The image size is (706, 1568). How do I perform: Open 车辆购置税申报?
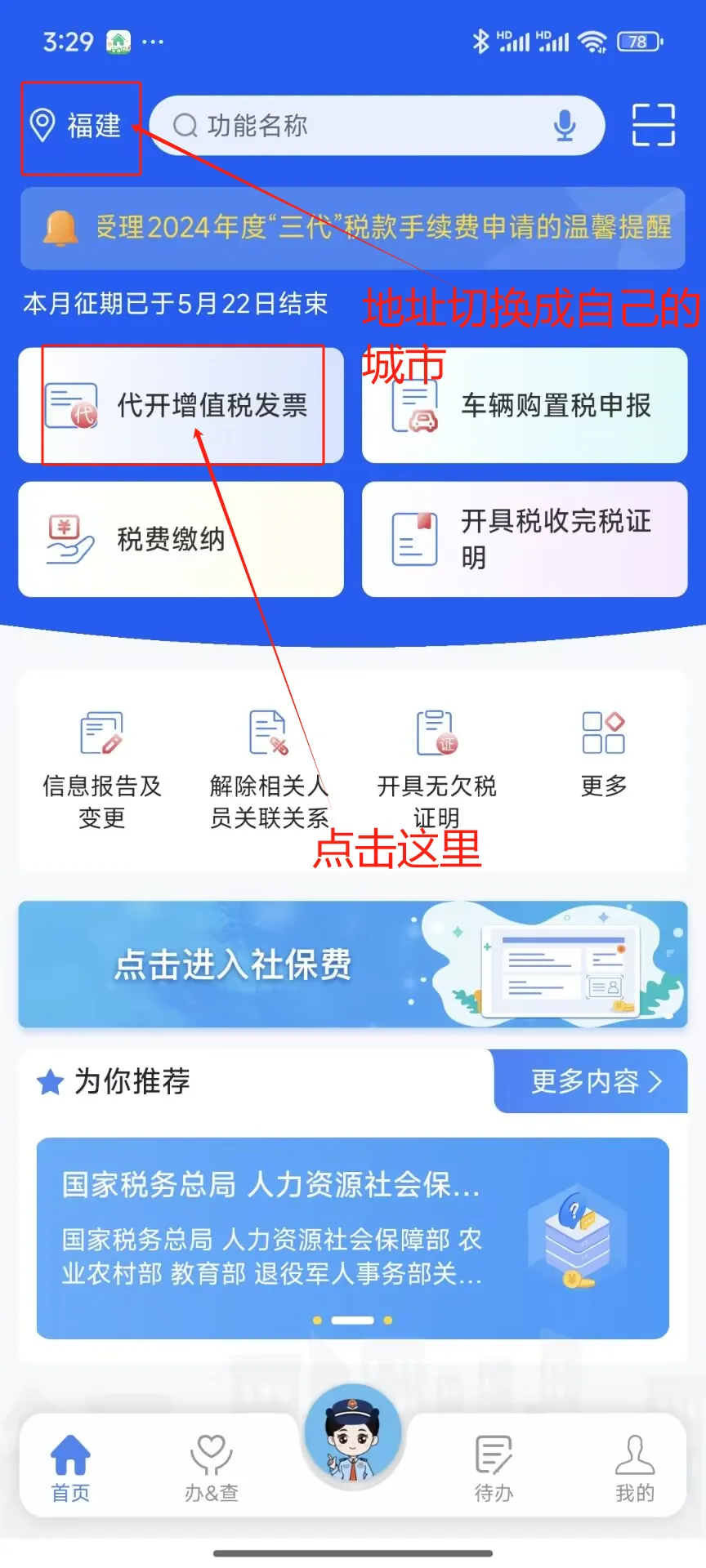(x=525, y=406)
